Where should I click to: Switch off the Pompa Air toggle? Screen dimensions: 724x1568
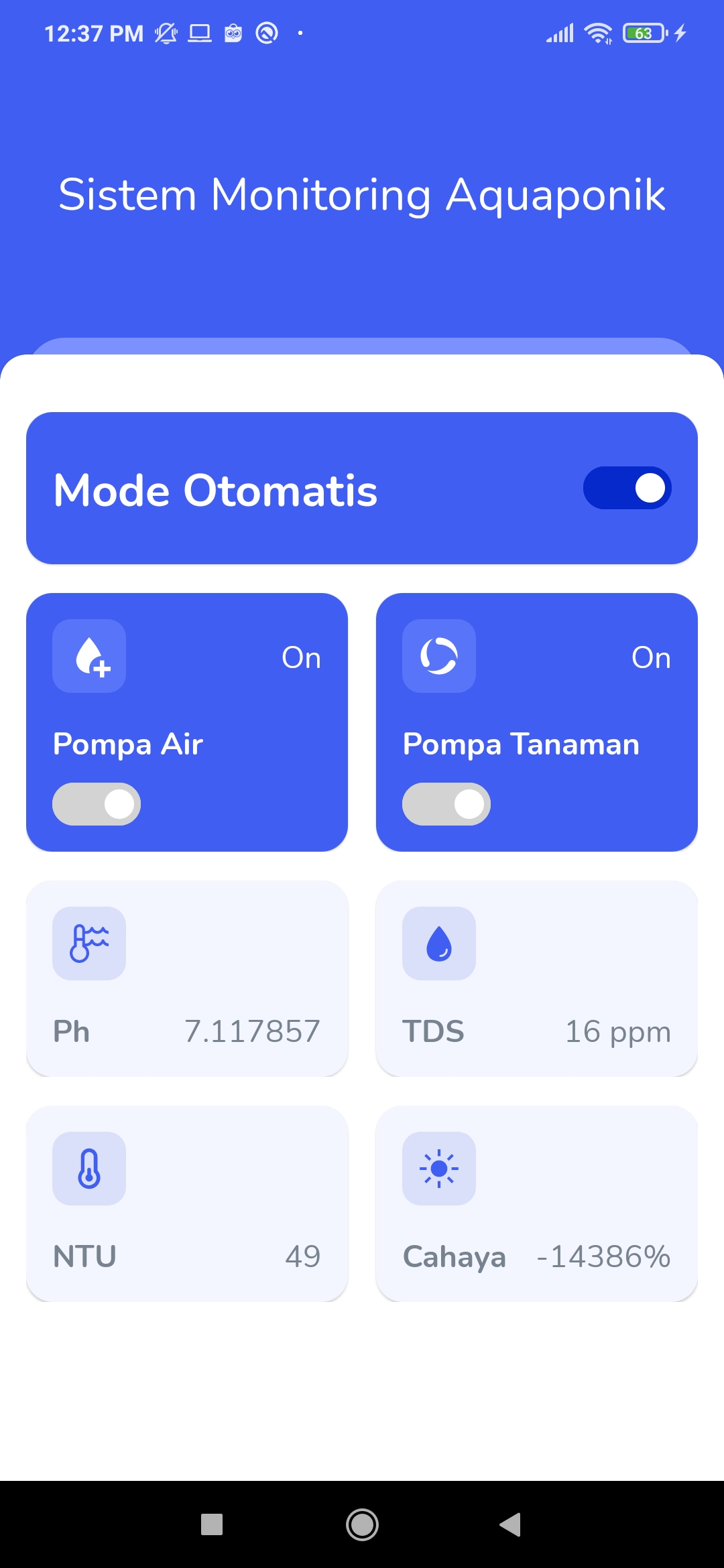click(97, 804)
